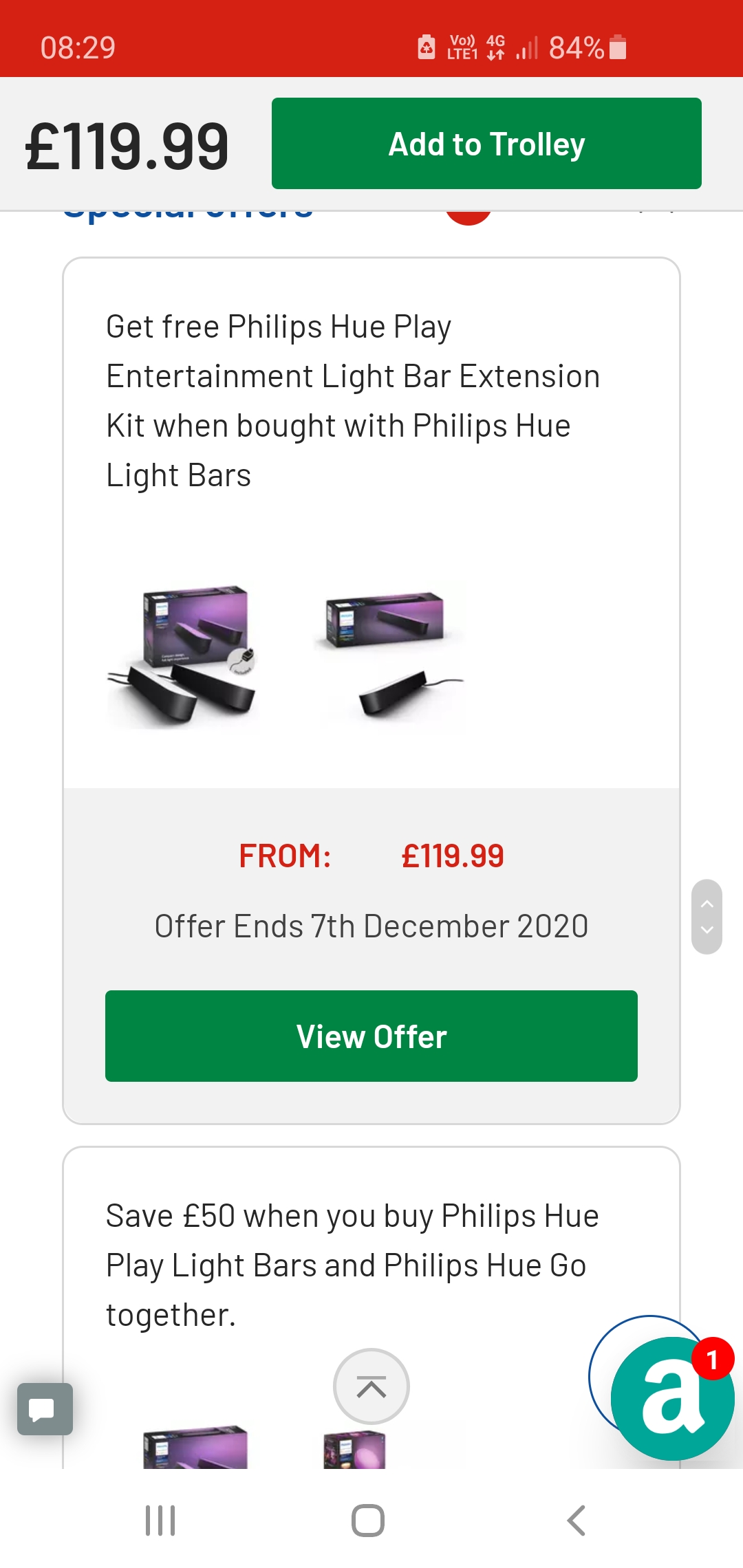Image resolution: width=743 pixels, height=1568 pixels.
Task: View the Philips Hue extension kit offer
Action: (371, 1036)
